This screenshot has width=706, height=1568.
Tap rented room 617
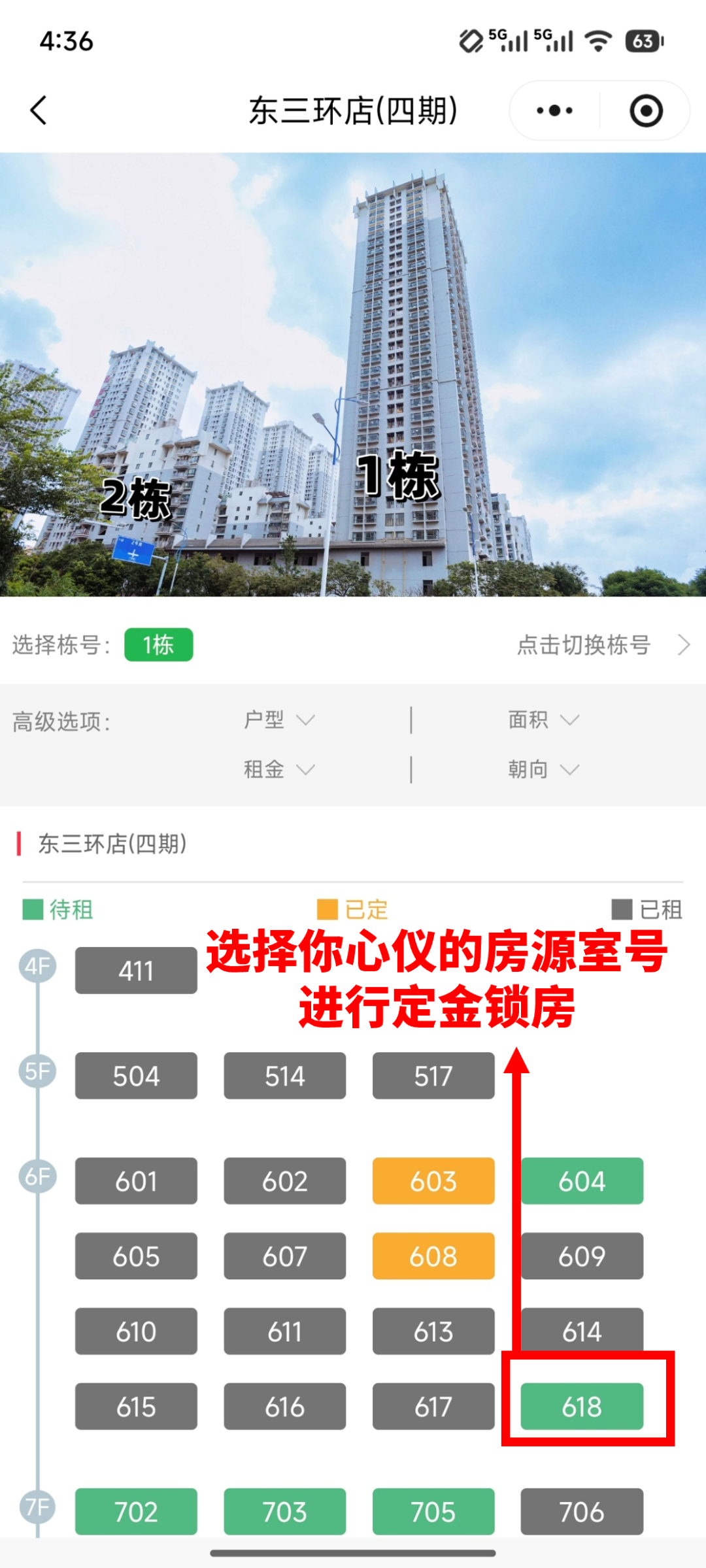(x=433, y=1407)
